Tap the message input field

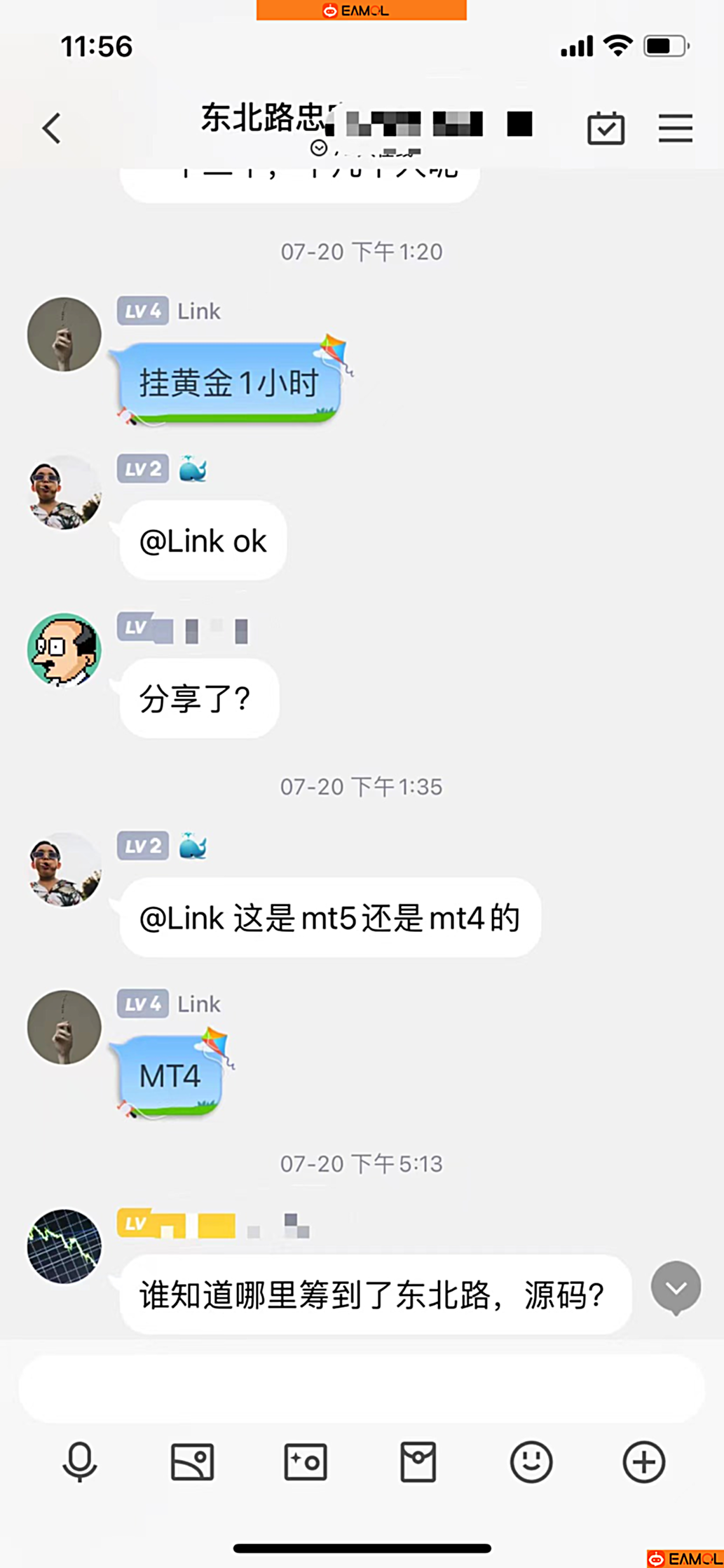[x=362, y=1388]
